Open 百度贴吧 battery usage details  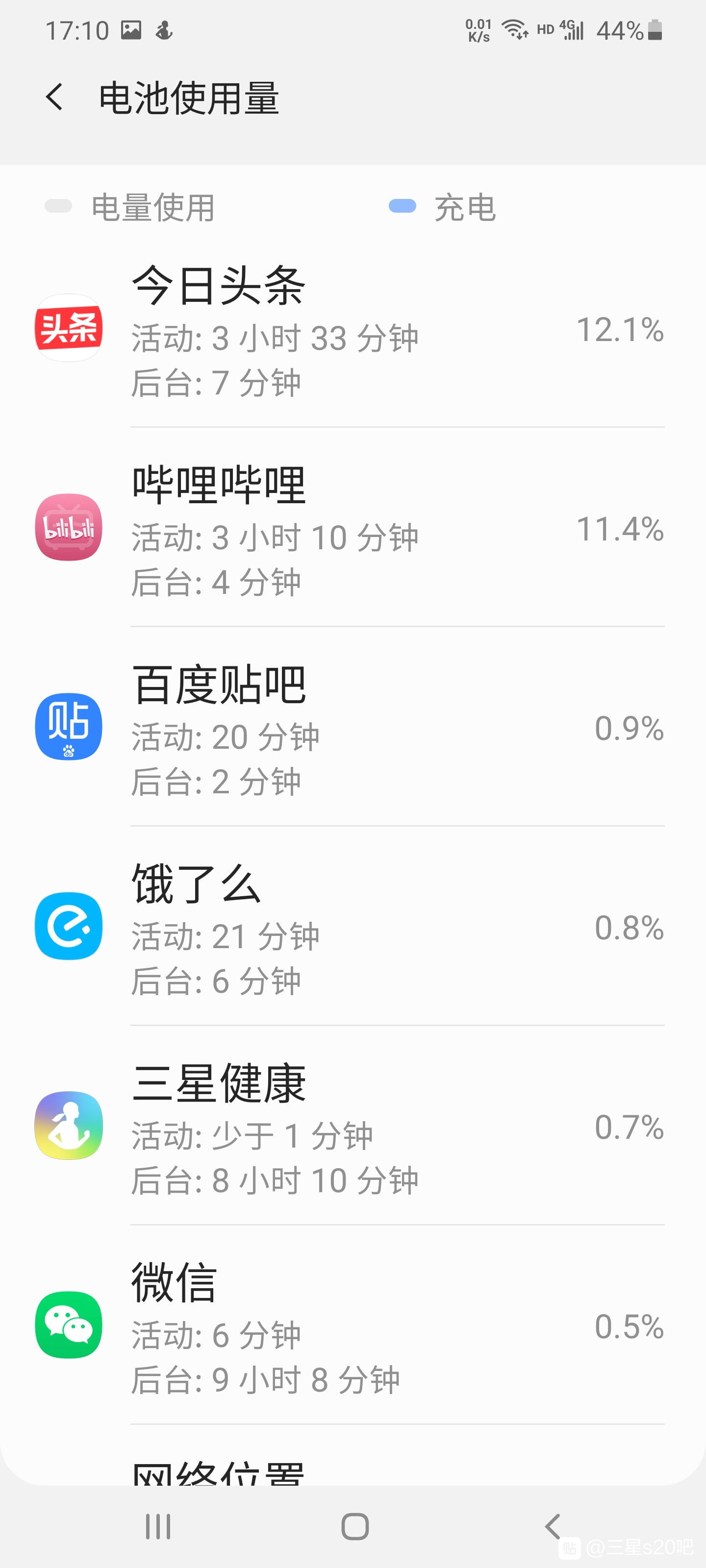[x=353, y=727]
